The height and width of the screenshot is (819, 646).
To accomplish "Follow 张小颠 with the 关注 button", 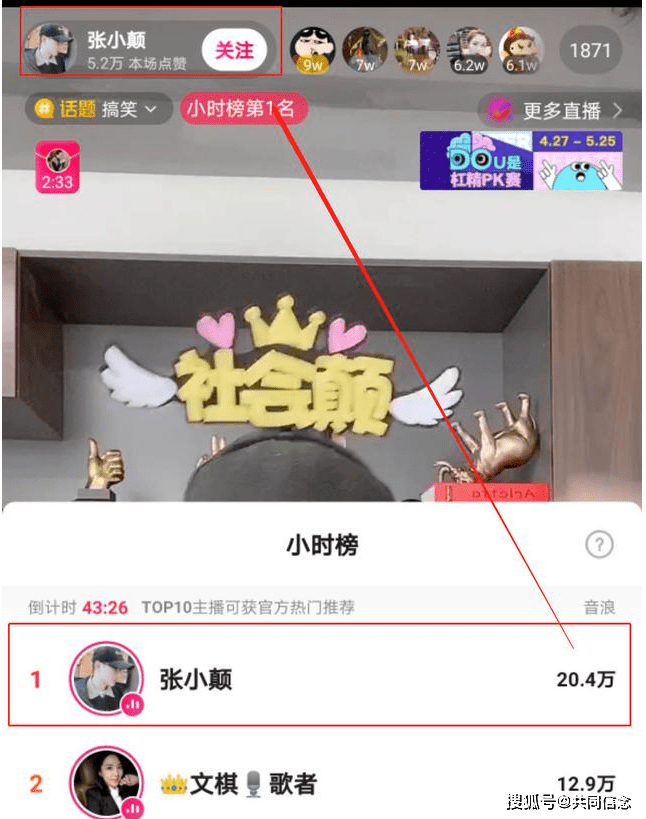I will click(x=234, y=49).
